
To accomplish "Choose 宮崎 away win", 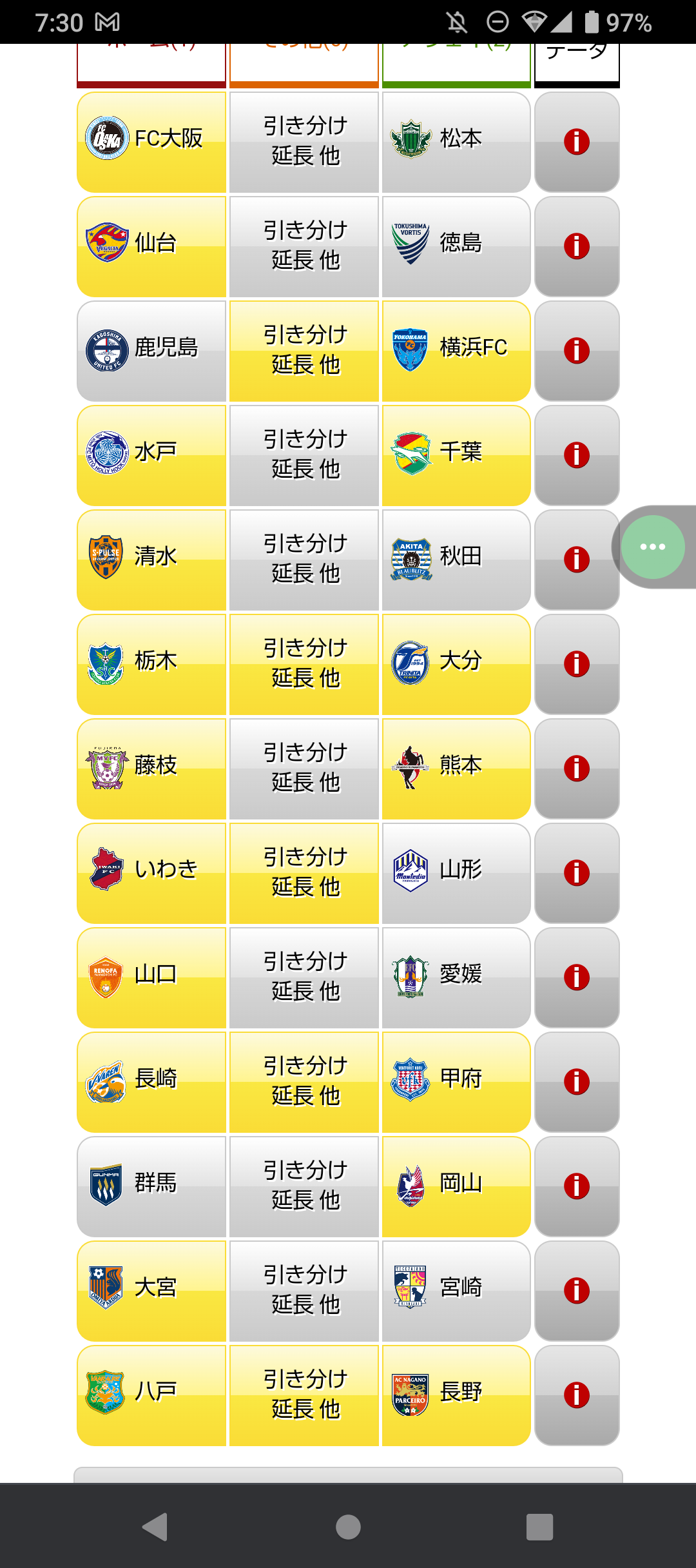I will [456, 1291].
